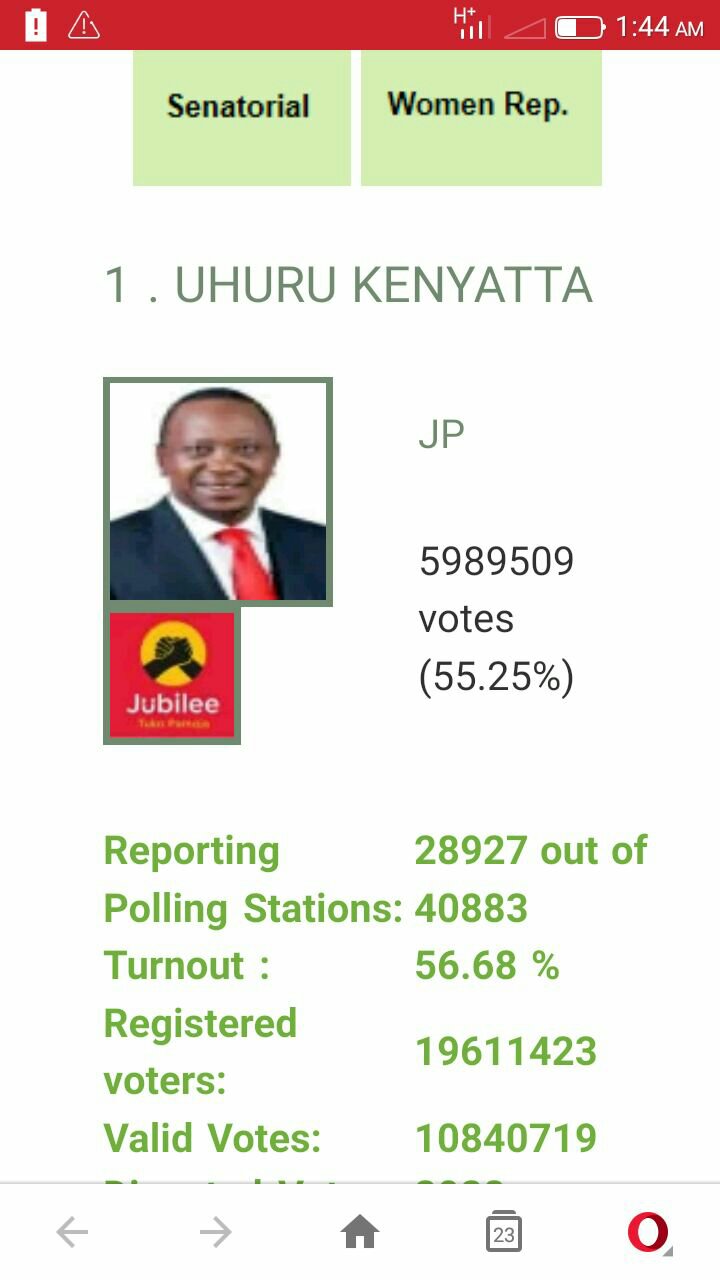Open the Opera menu
This screenshot has width=720, height=1280.
(648, 1233)
